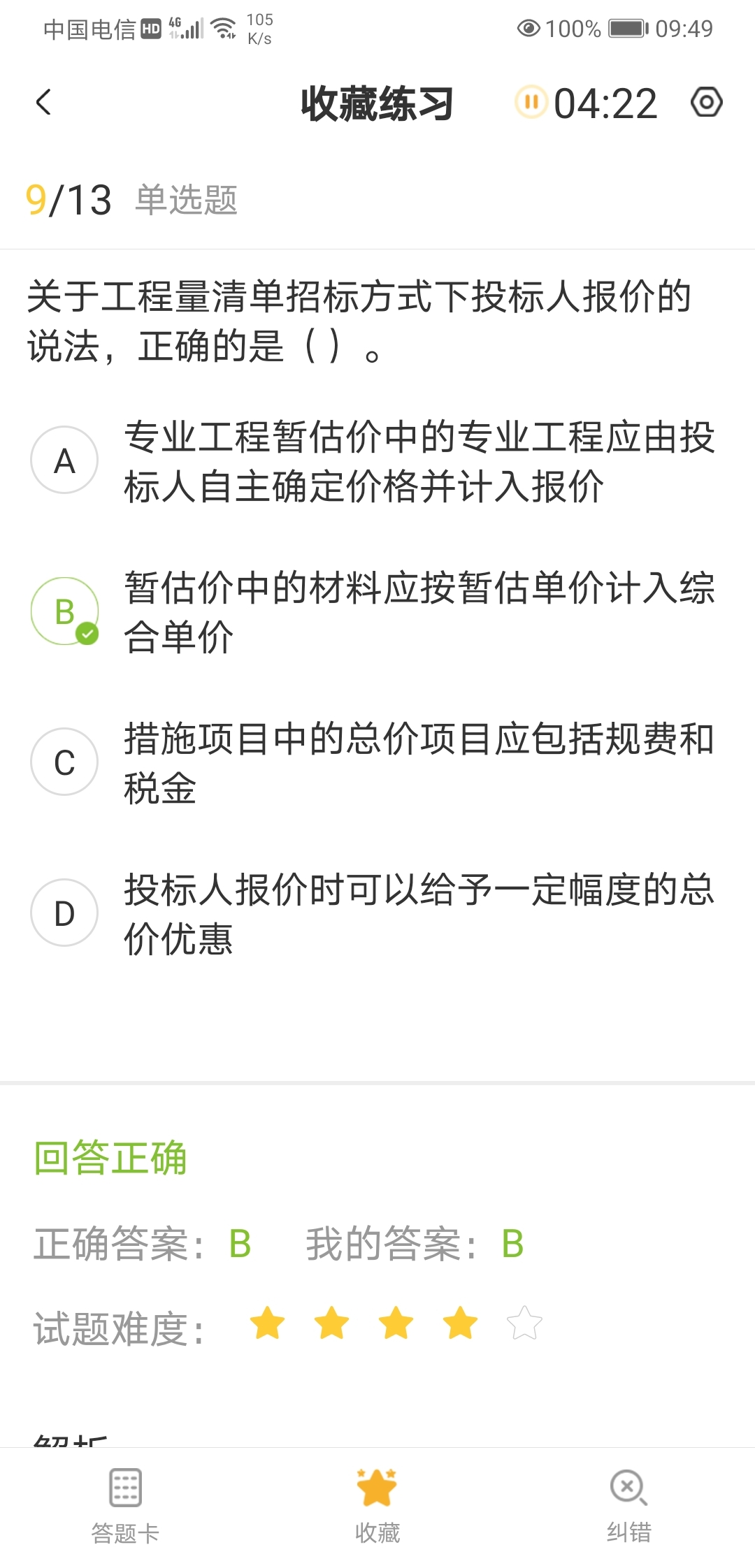Pause the practice timer
755x1568 pixels.
point(531,102)
